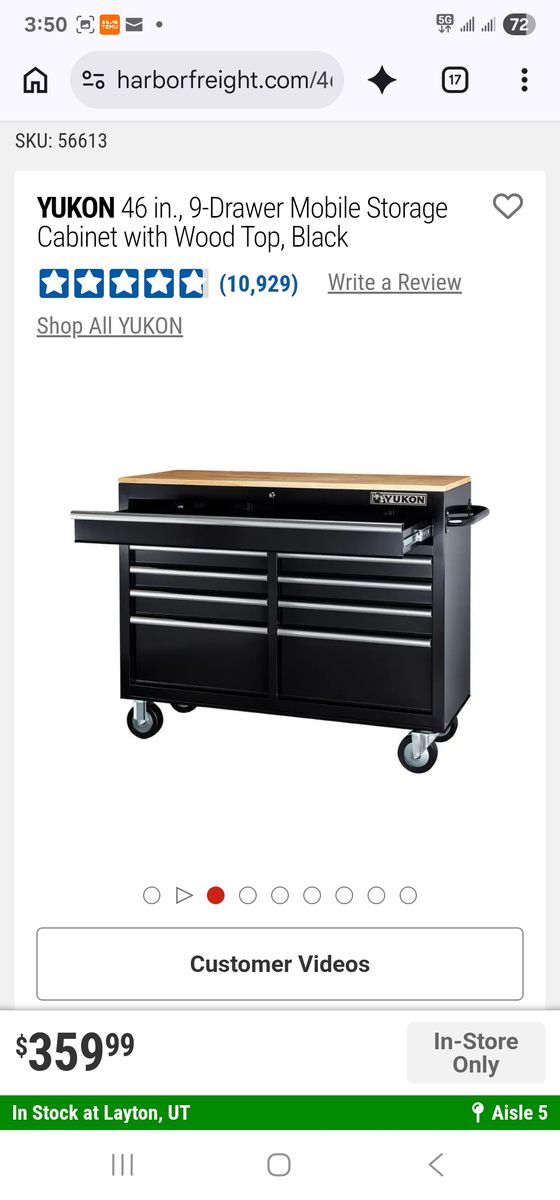View Aisle 5 location details
Screen dimensions: 560x1200
point(510,1112)
